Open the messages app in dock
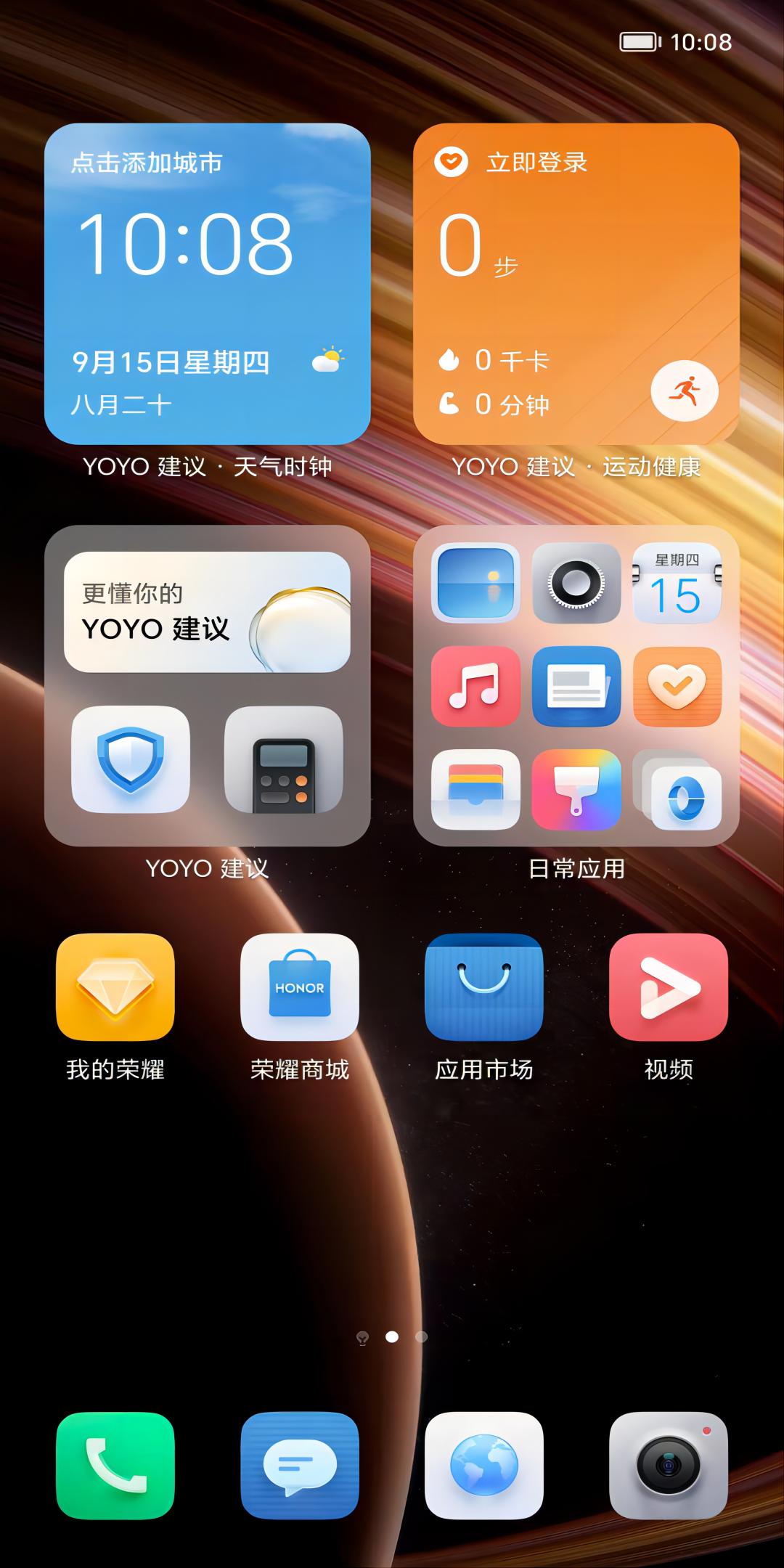Viewport: 784px width, 1568px height. coord(300,1466)
